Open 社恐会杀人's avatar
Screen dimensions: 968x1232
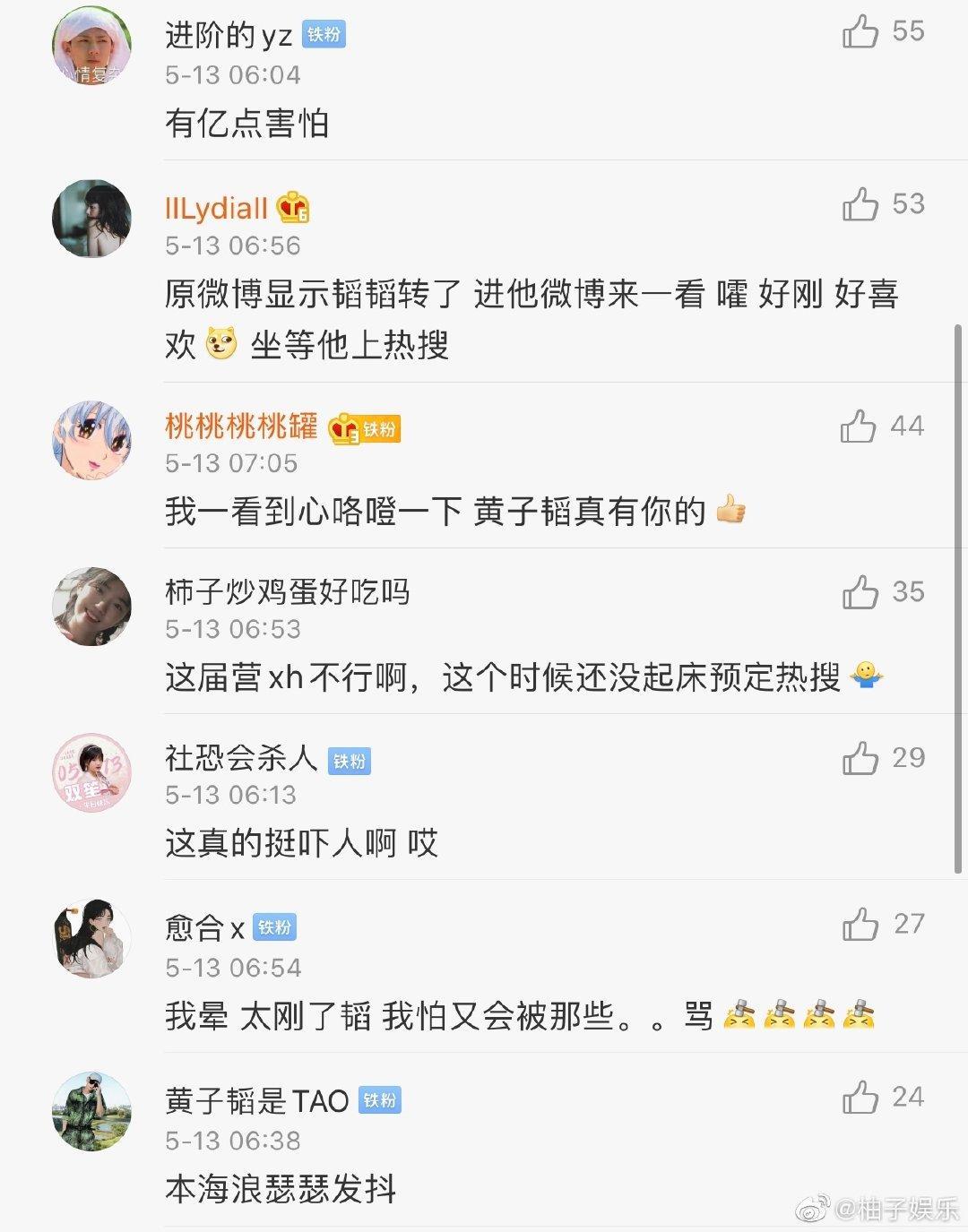(92, 772)
